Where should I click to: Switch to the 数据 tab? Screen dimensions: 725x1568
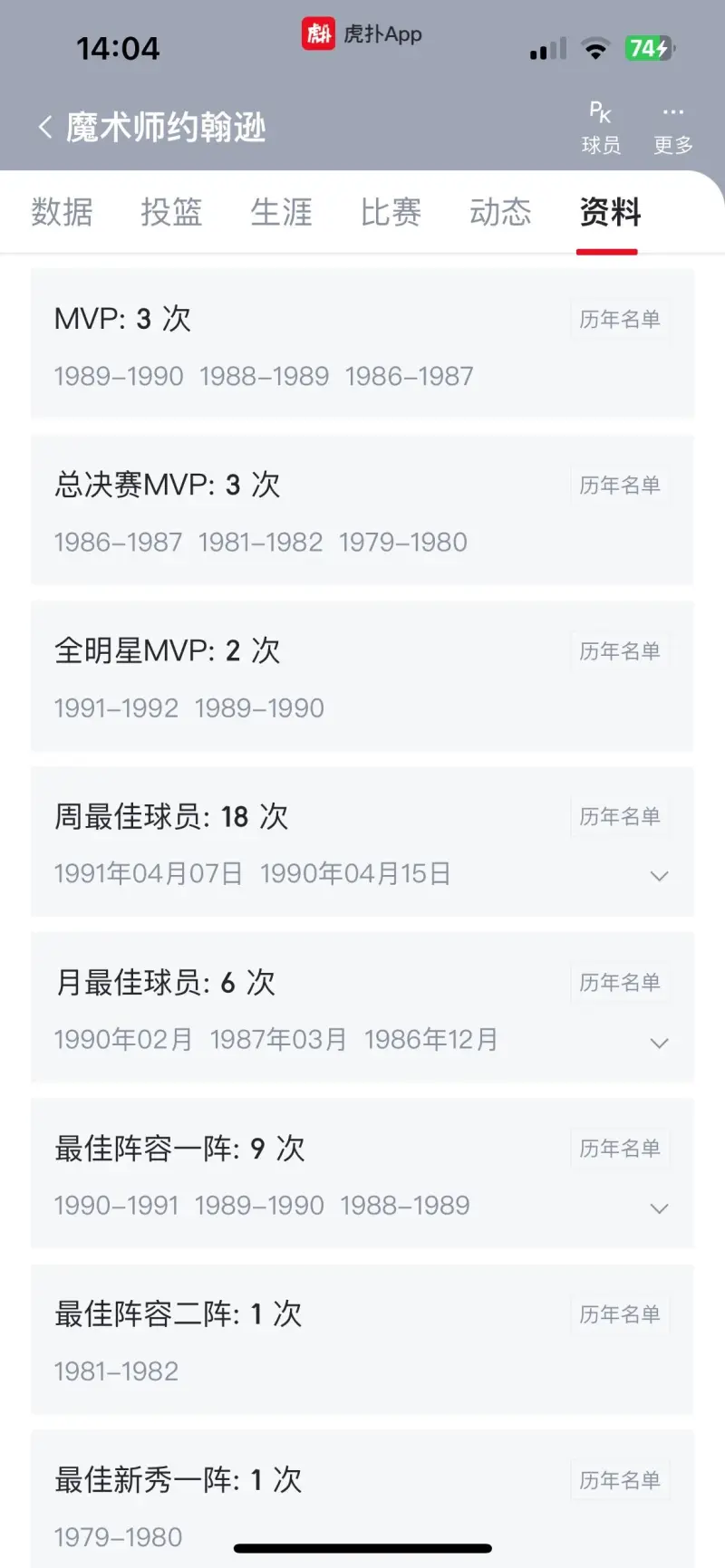[x=62, y=212]
